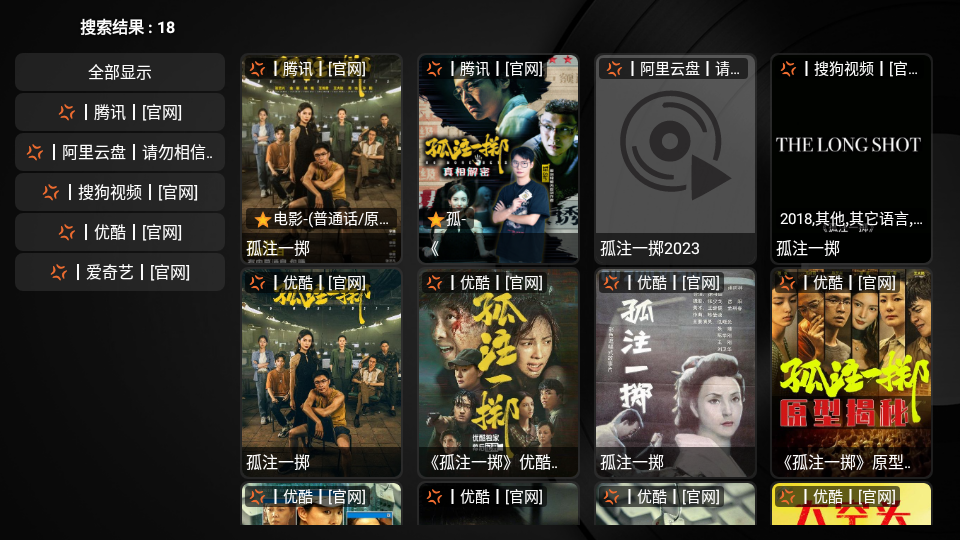This screenshot has width=960, height=540.
Task: Filter results by 优酷 [官网]
Action: (x=120, y=232)
